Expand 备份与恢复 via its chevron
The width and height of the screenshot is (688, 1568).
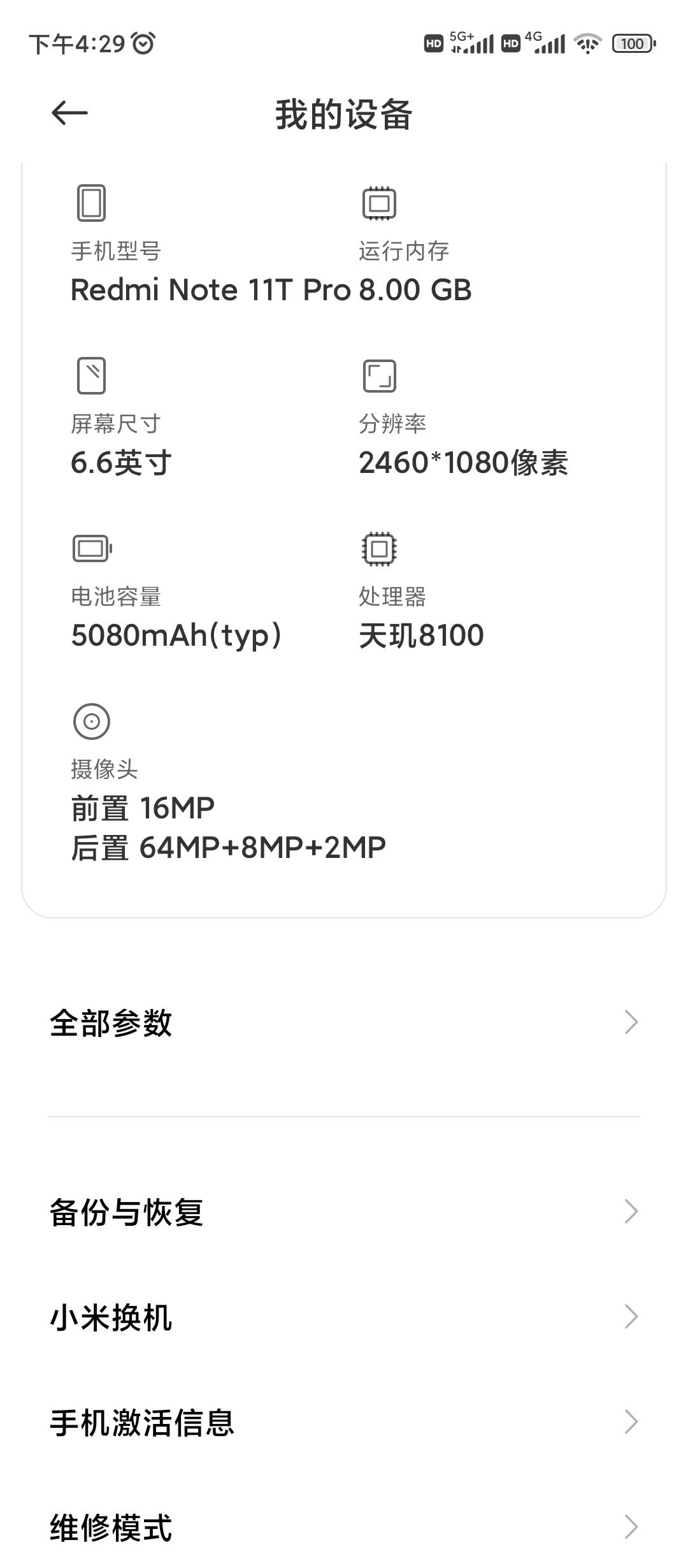click(629, 1212)
